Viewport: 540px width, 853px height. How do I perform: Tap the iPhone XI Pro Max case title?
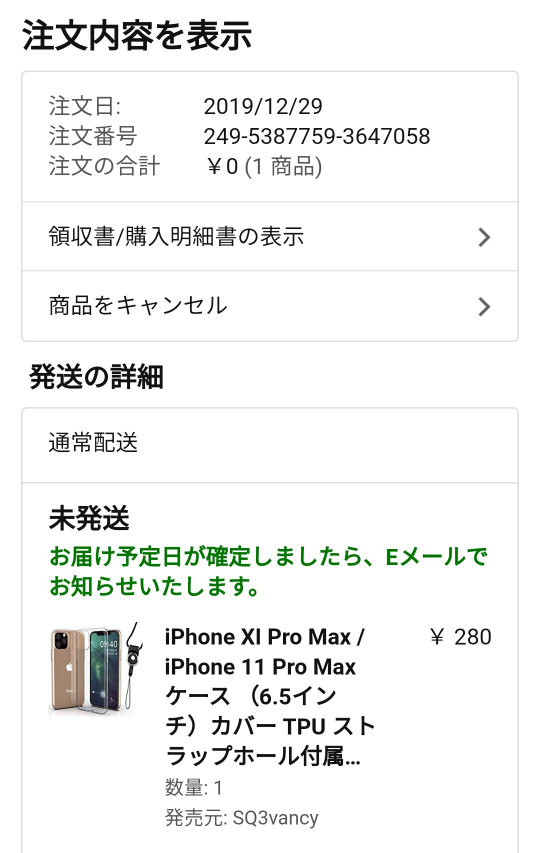270,696
